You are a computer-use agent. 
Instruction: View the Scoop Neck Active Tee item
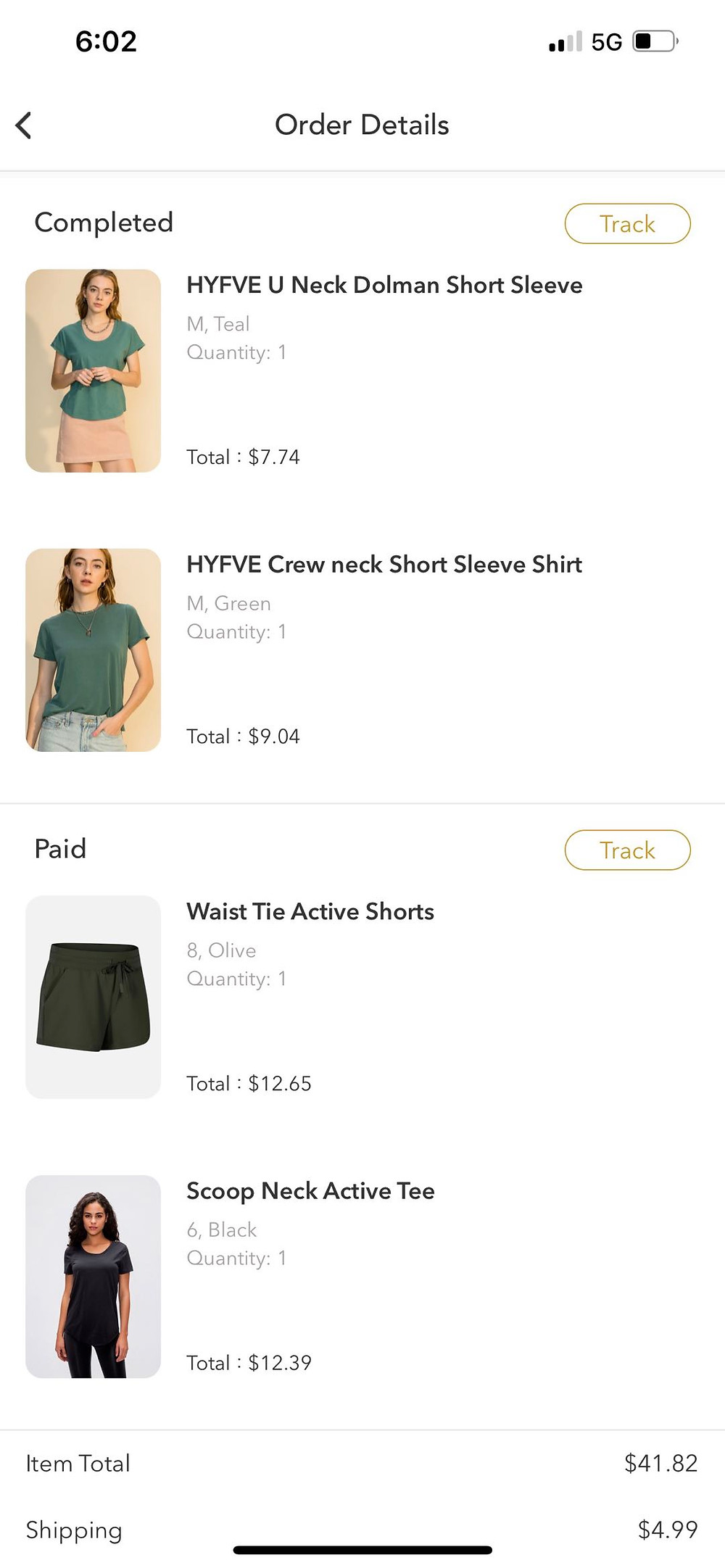pos(310,1190)
